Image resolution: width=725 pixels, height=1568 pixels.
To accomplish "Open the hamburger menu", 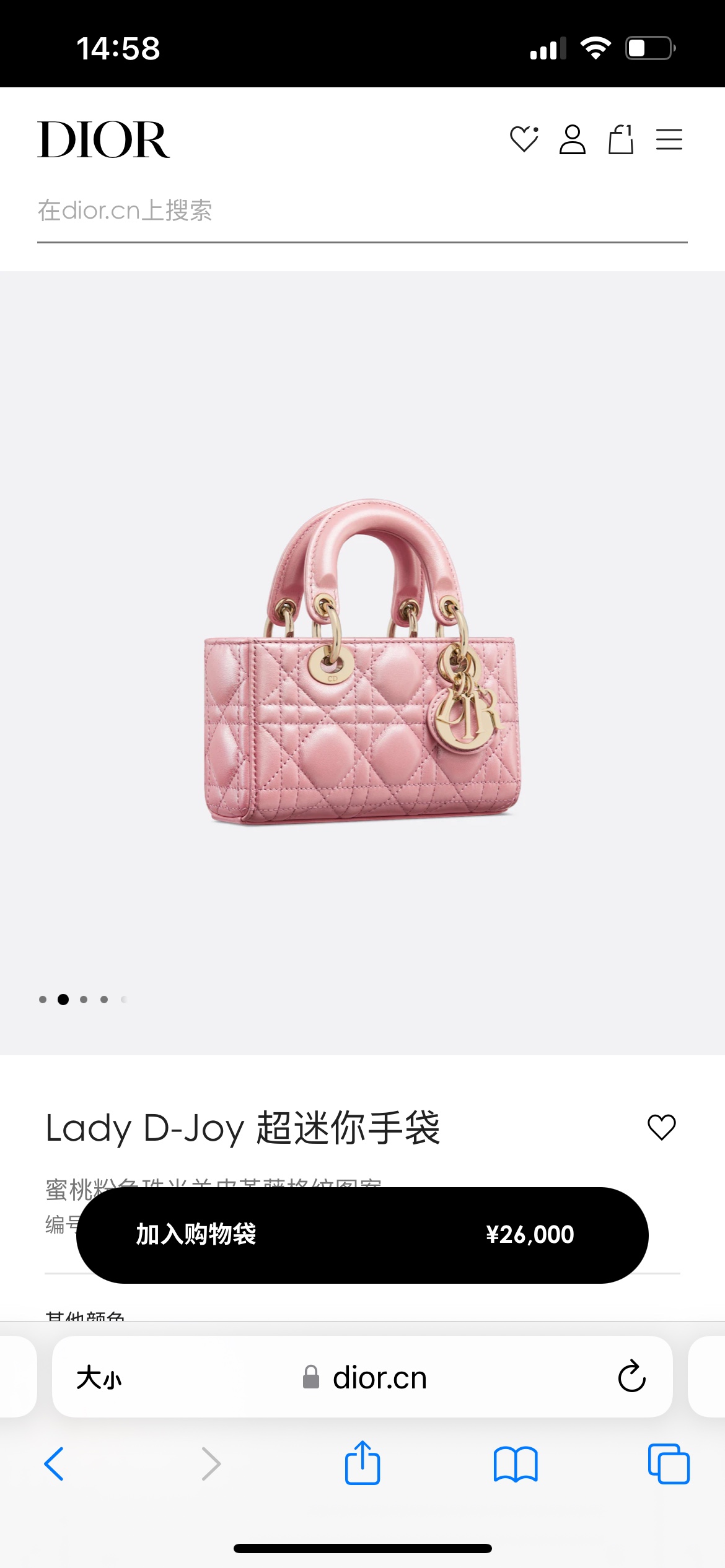I will pyautogui.click(x=669, y=139).
